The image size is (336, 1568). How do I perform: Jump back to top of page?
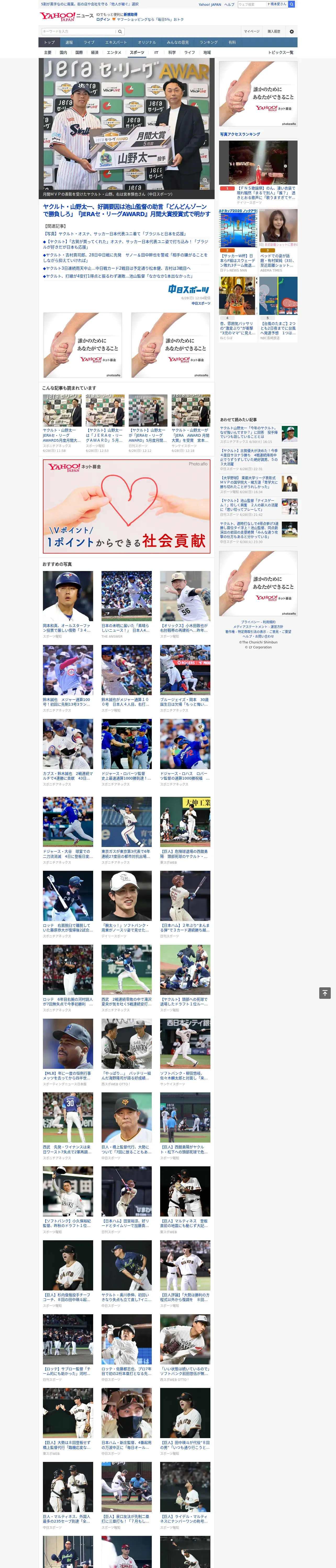[325, 993]
